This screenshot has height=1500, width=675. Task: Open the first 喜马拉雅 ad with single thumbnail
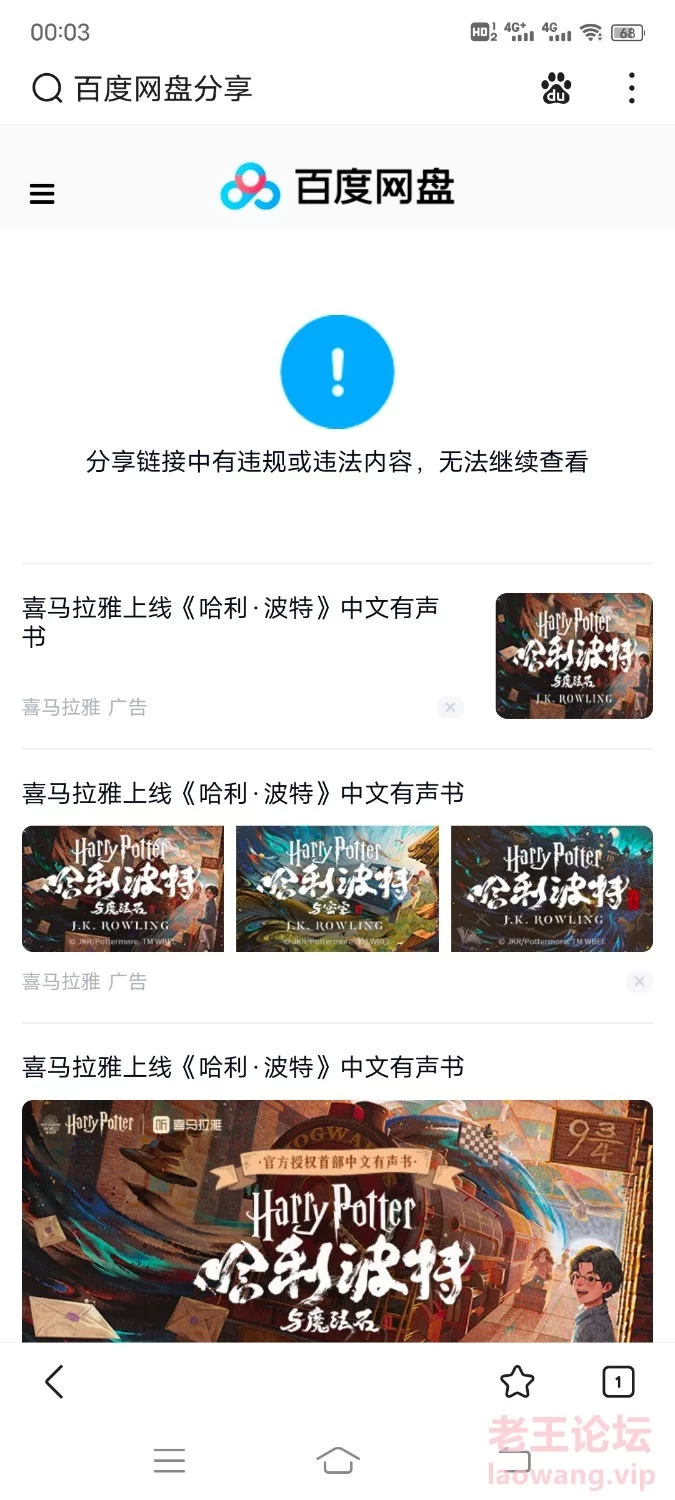(x=337, y=655)
